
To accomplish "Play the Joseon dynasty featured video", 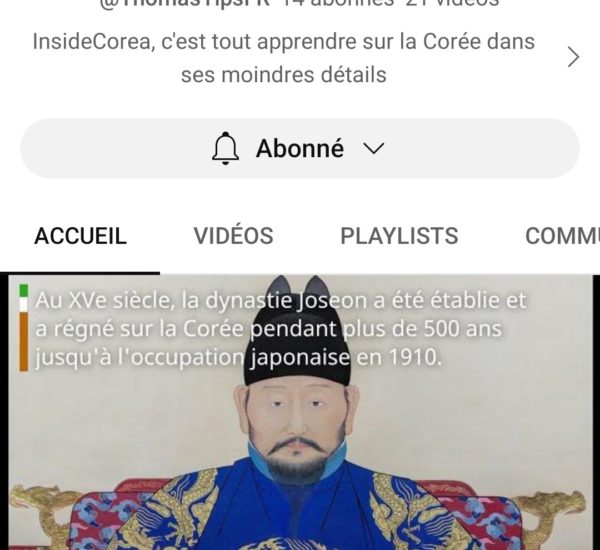I will [300, 420].
